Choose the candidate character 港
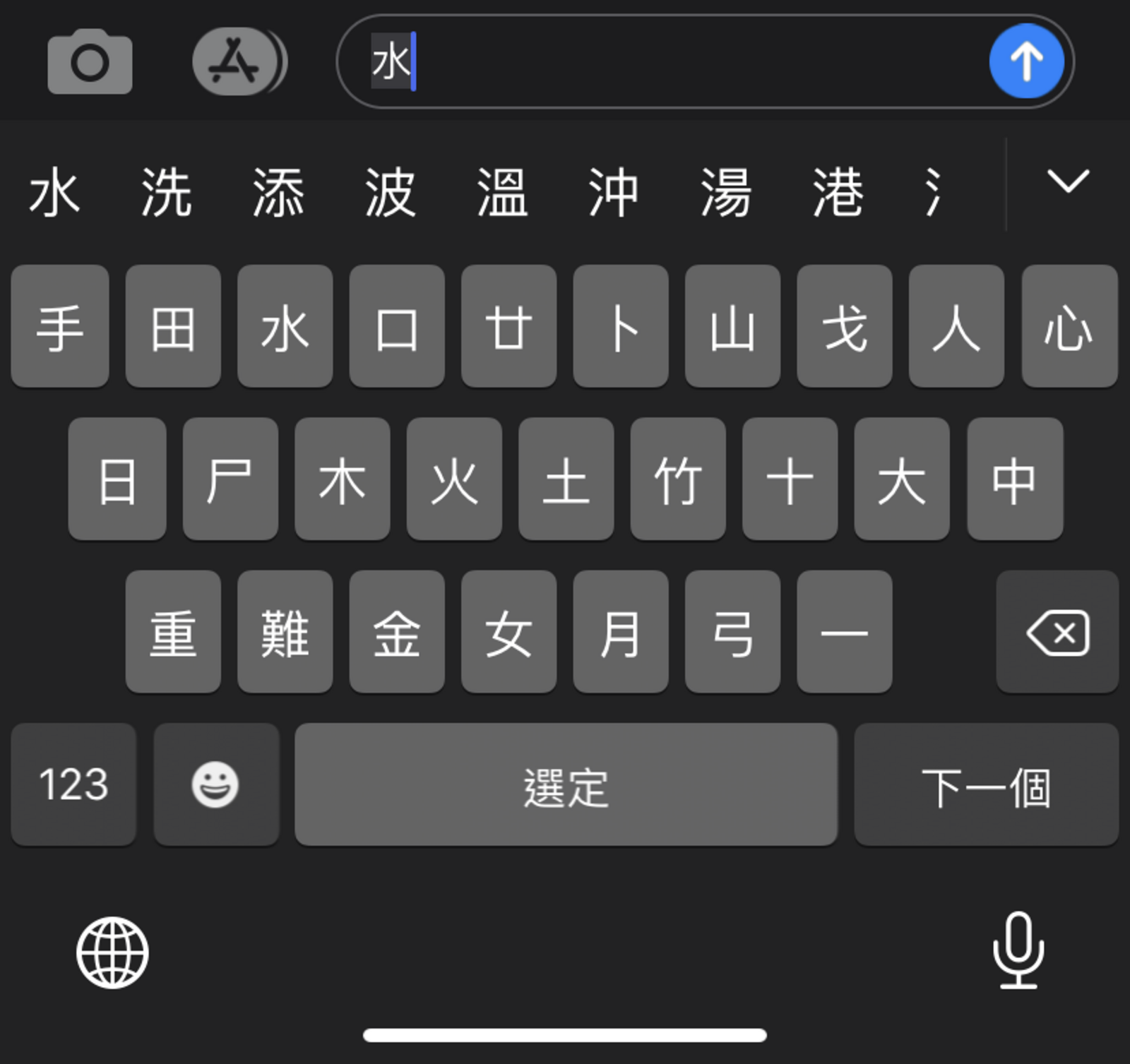The width and height of the screenshot is (1130, 1064). coord(838,193)
